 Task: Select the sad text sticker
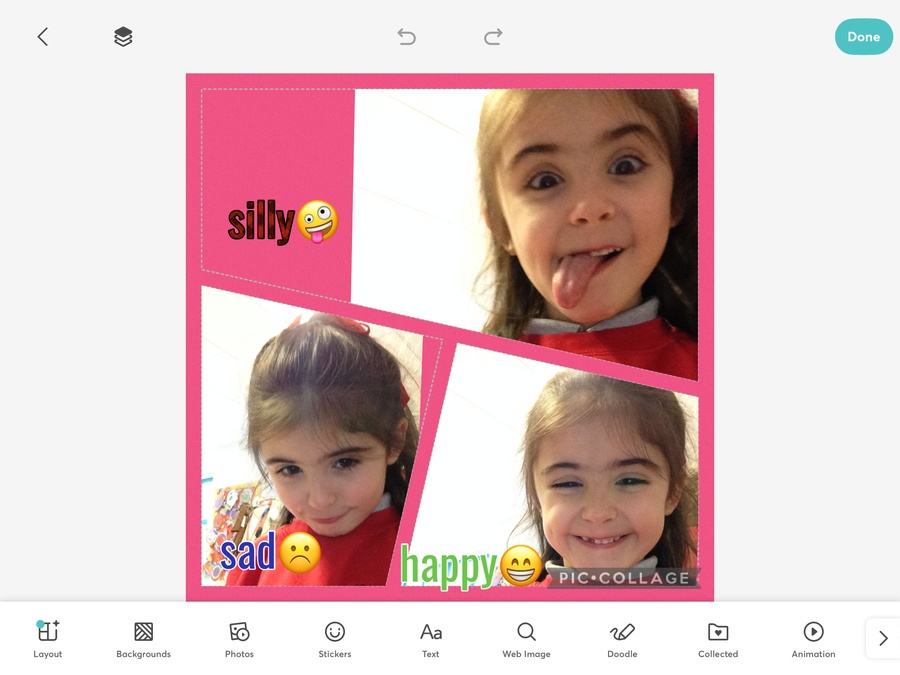click(248, 552)
